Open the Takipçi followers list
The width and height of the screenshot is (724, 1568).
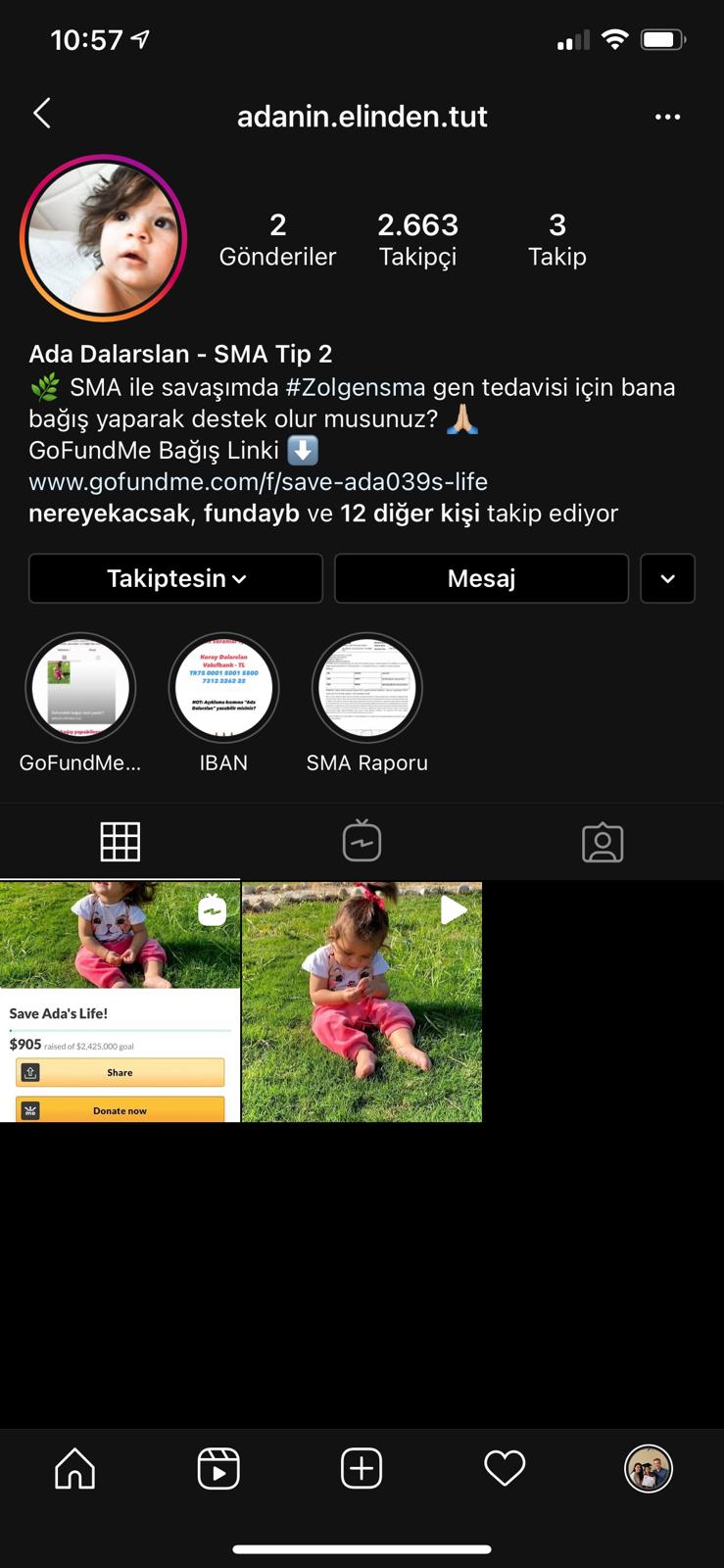tap(417, 239)
